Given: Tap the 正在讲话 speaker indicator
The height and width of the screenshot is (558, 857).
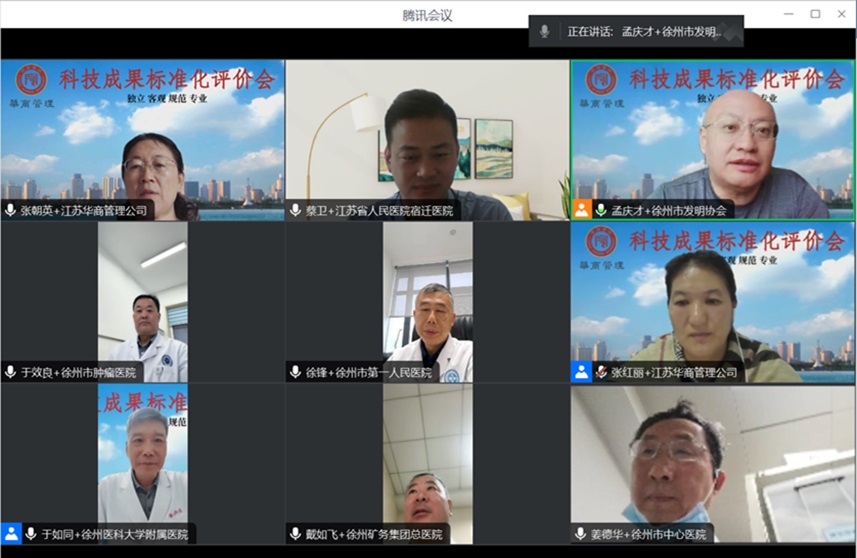Looking at the screenshot, I should pyautogui.click(x=636, y=31).
